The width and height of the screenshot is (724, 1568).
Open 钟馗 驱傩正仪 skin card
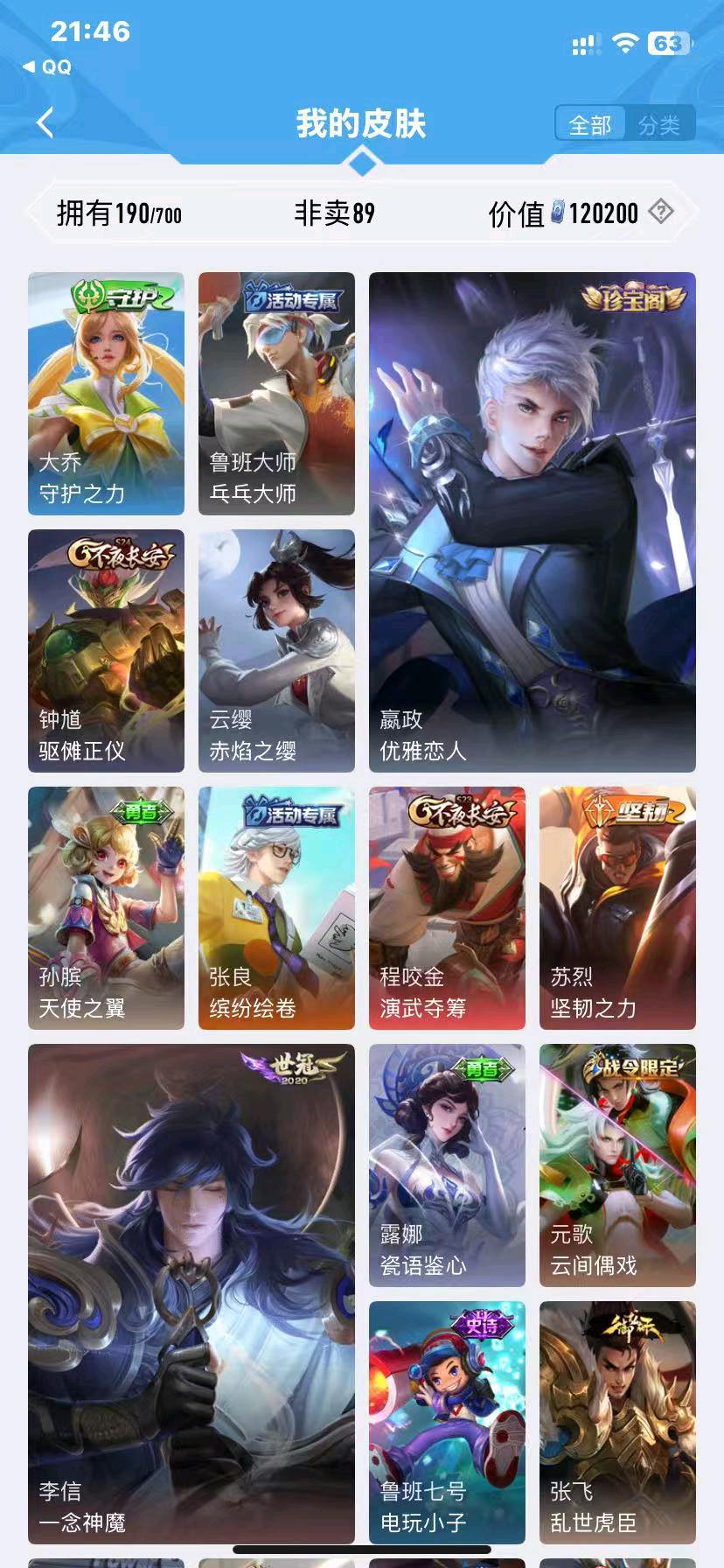click(x=106, y=650)
